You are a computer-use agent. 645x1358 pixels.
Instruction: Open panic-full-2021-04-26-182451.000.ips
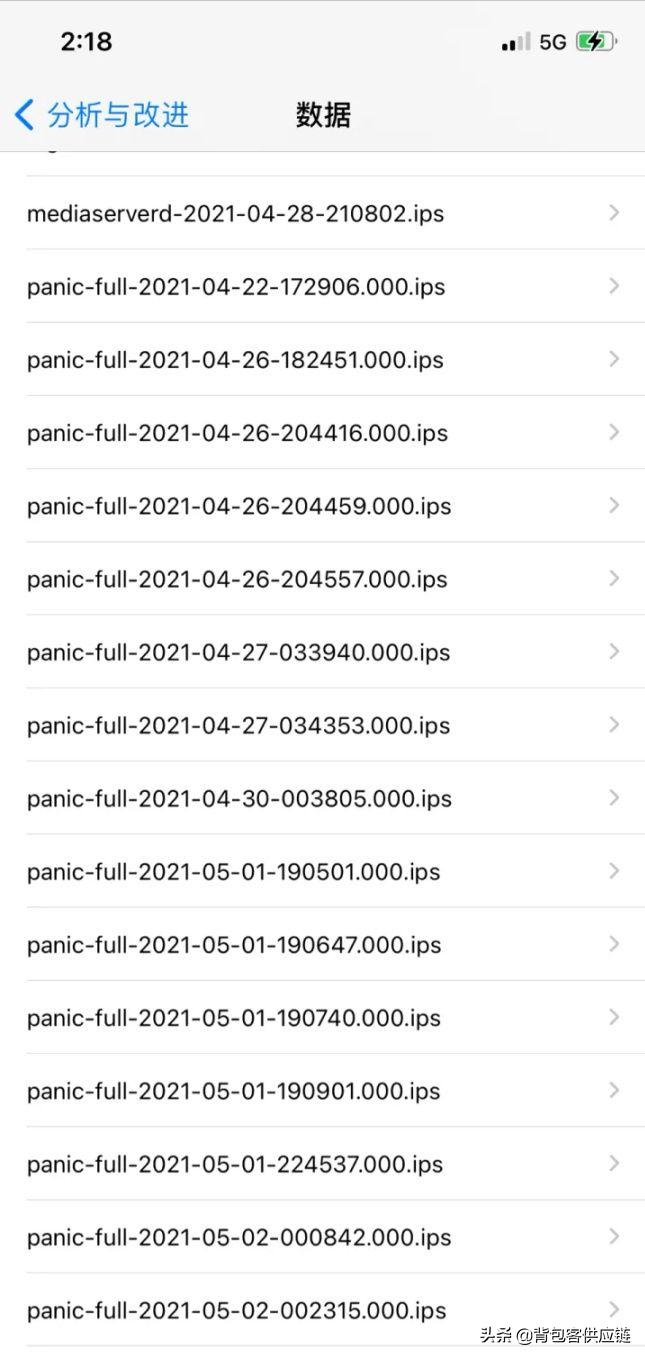(x=236, y=360)
